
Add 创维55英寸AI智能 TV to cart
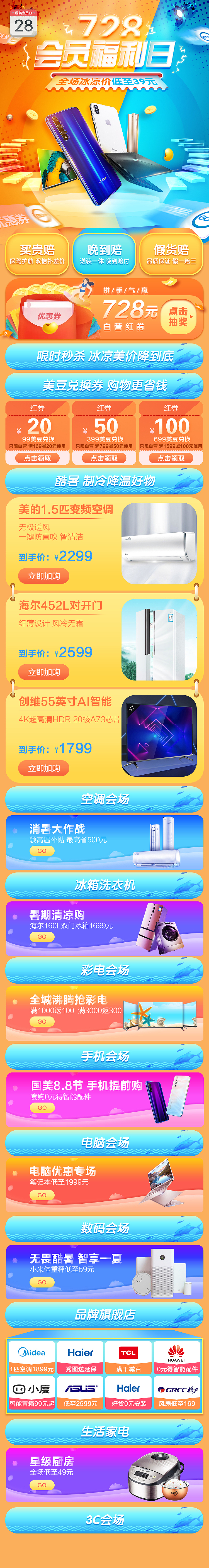[x=44, y=768]
